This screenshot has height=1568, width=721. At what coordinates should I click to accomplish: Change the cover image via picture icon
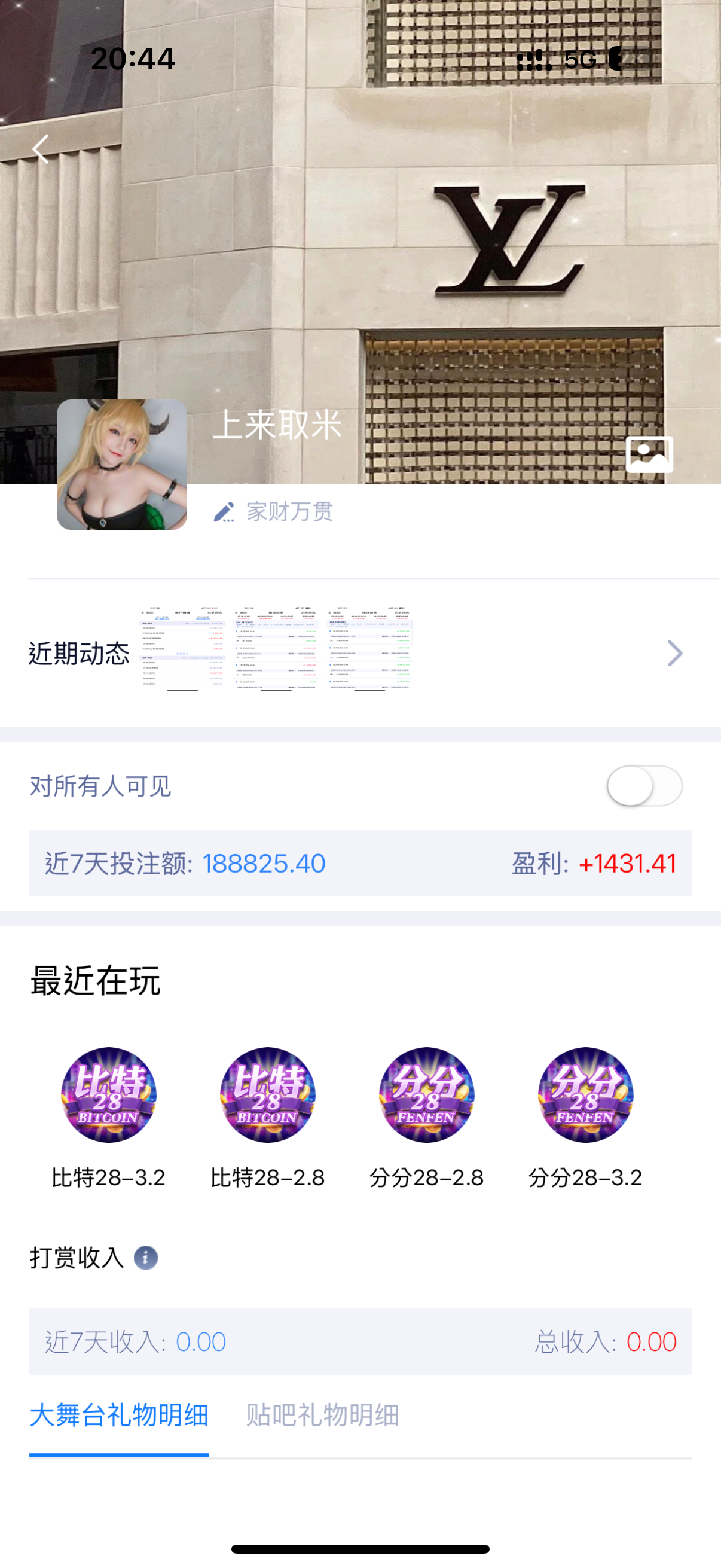coord(649,454)
